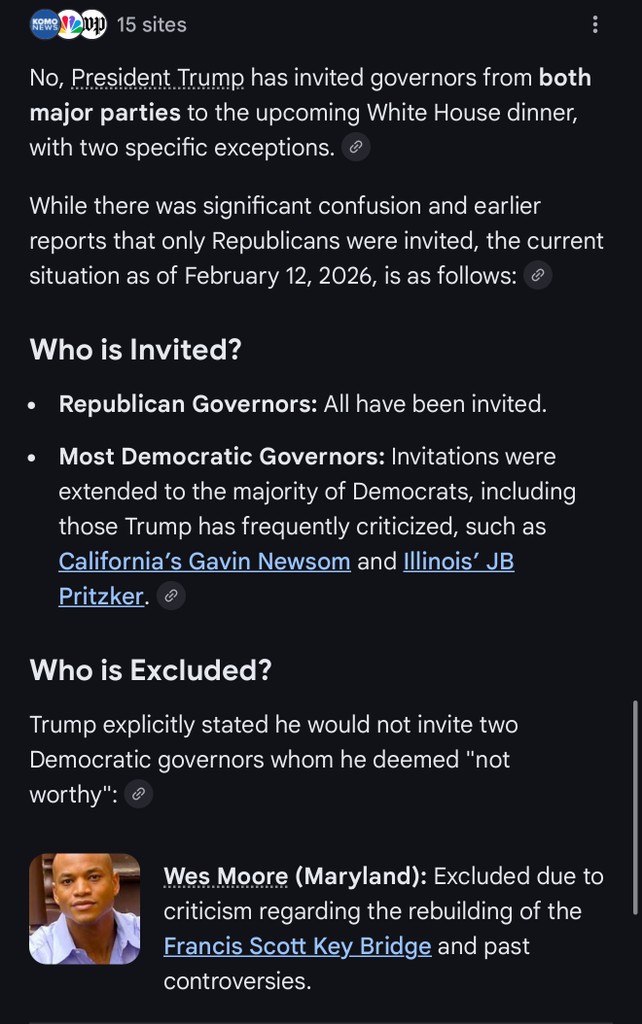Open Illinois' JB Pritzker link

[x=458, y=561]
